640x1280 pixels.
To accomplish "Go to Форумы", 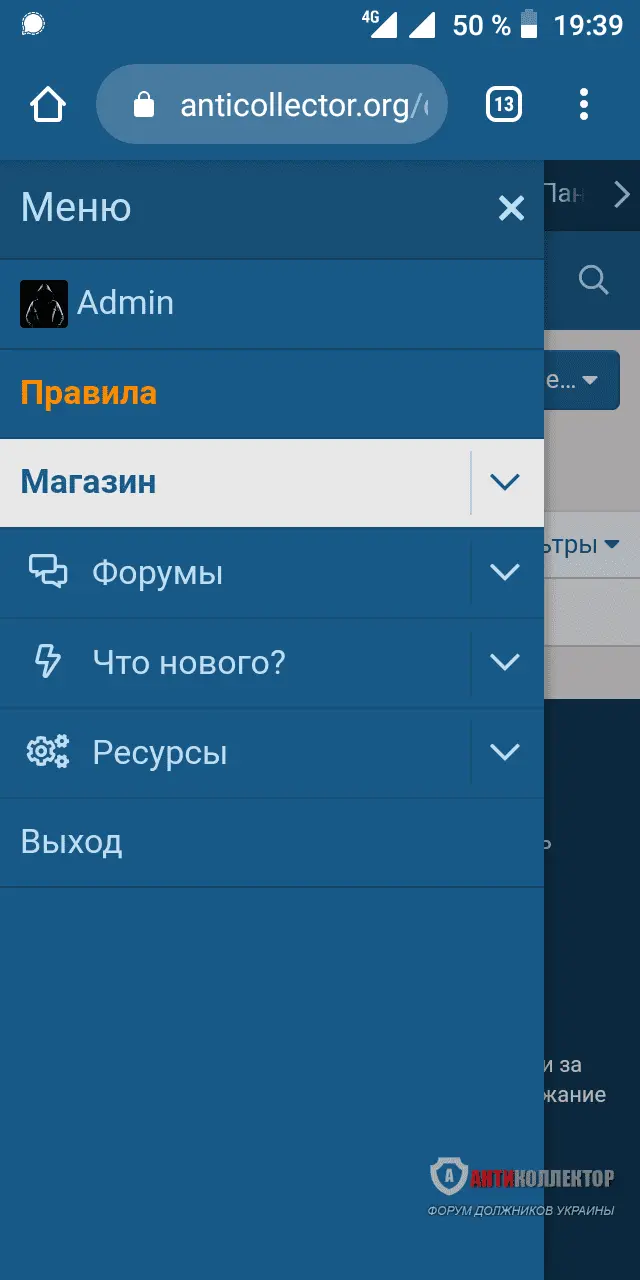I will coord(157,573).
